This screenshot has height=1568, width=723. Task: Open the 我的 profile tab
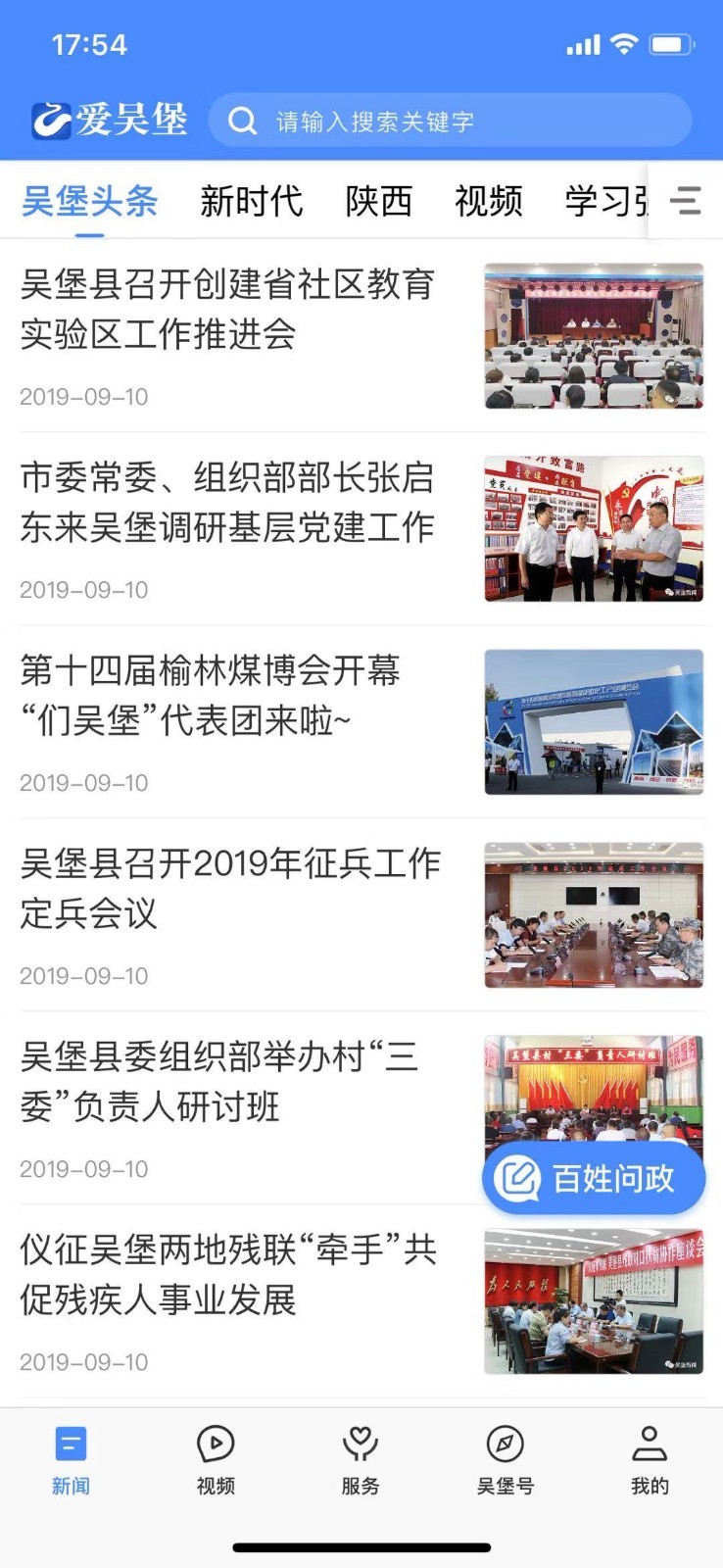650,1460
